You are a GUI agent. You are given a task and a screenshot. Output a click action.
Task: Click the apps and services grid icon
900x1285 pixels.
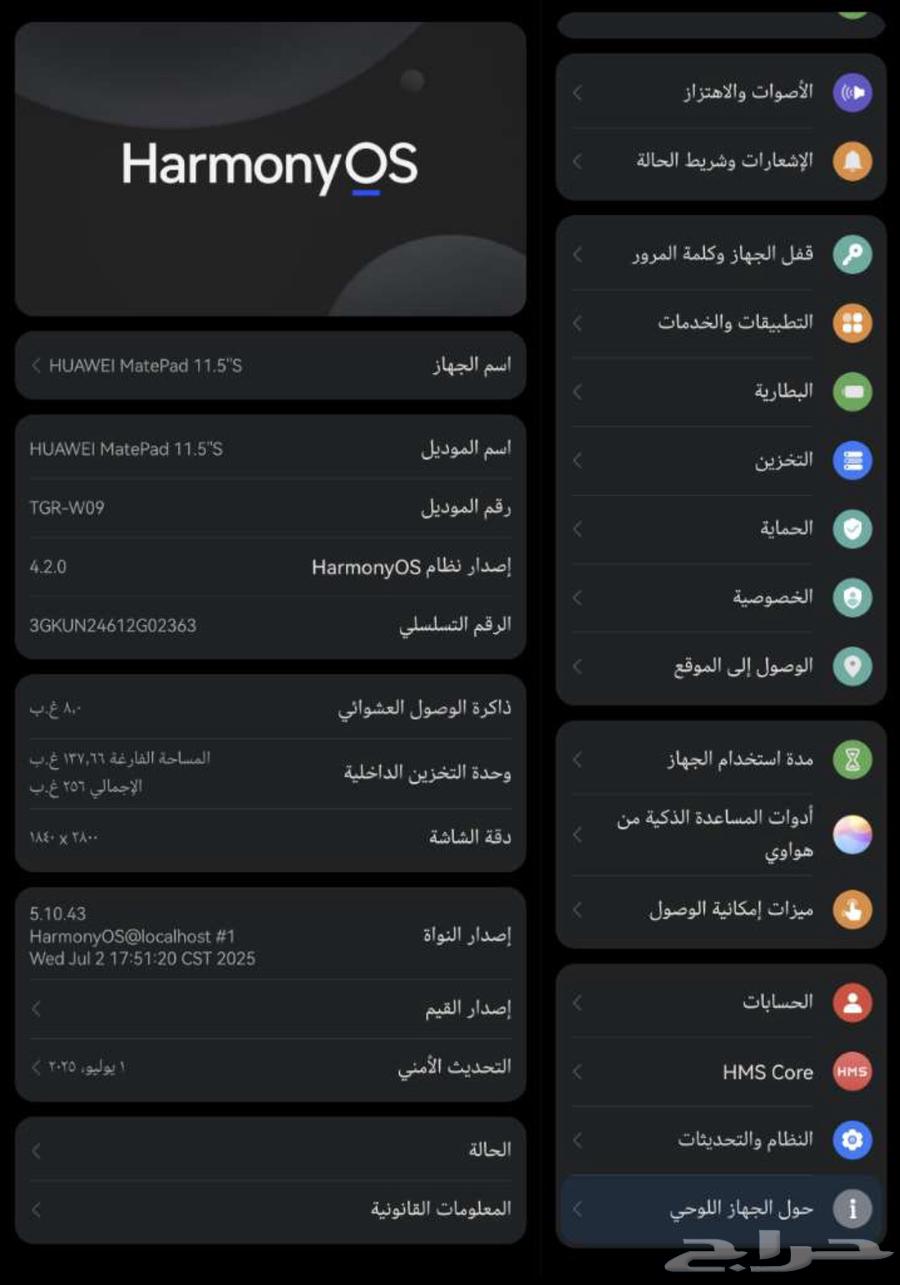point(853,322)
